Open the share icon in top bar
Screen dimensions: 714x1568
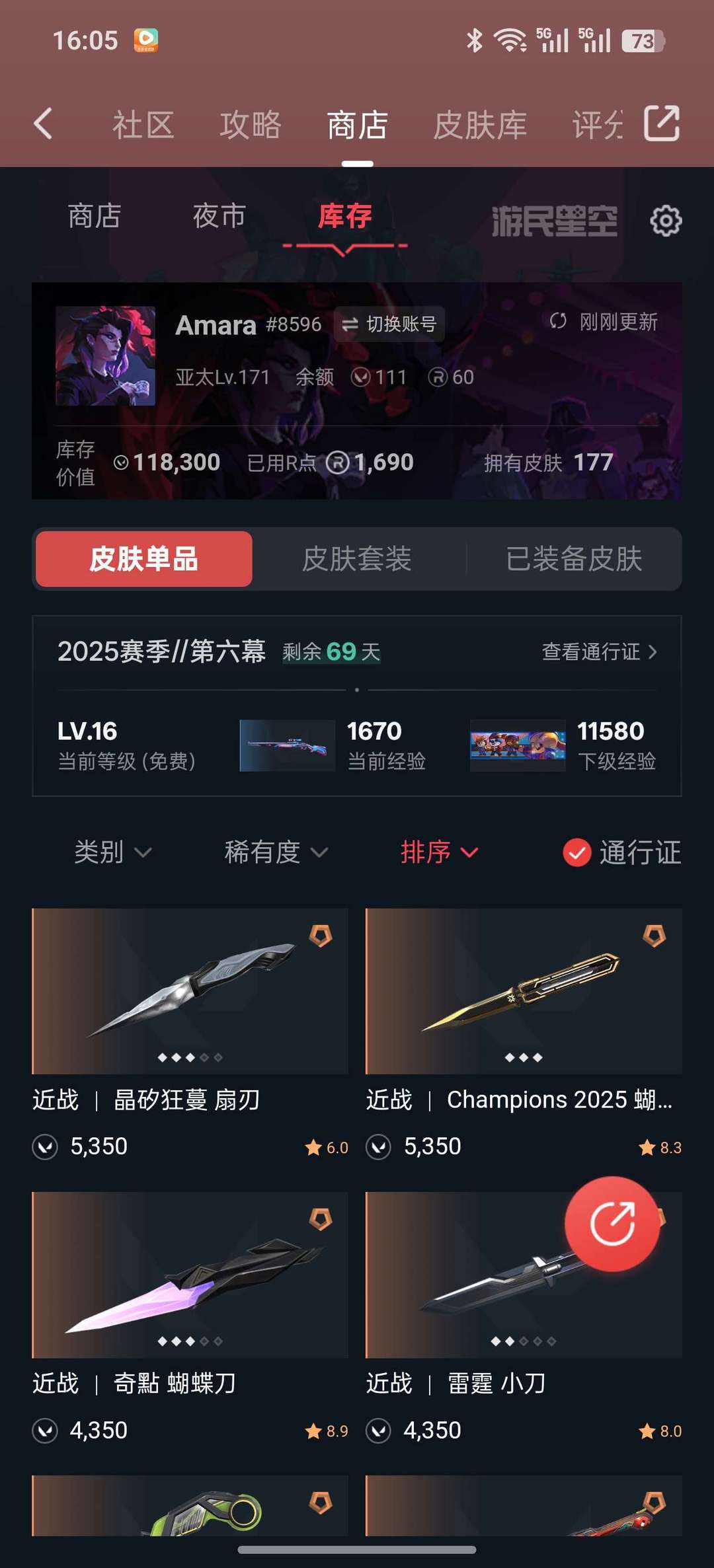click(662, 124)
